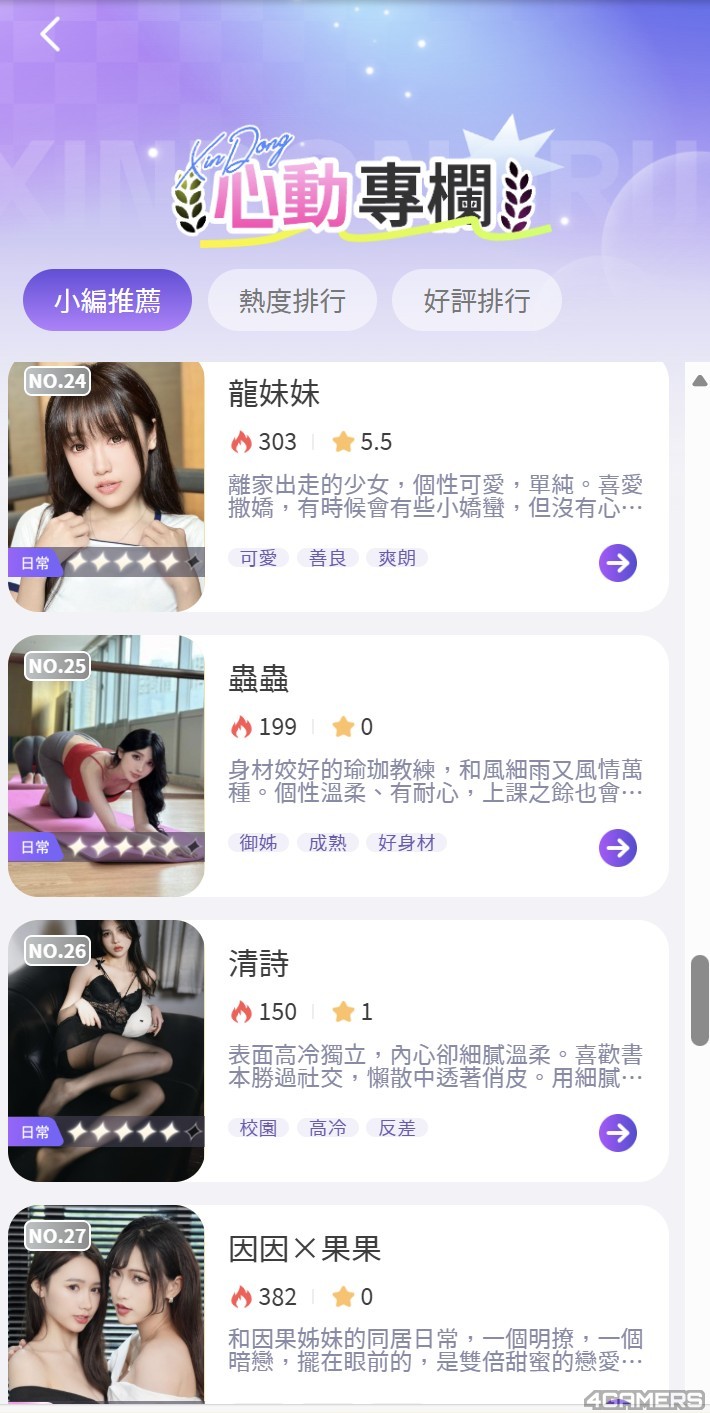Tap the arrow button on 蟲蟲's card
Viewport: 710px width, 1413px height.
click(618, 848)
